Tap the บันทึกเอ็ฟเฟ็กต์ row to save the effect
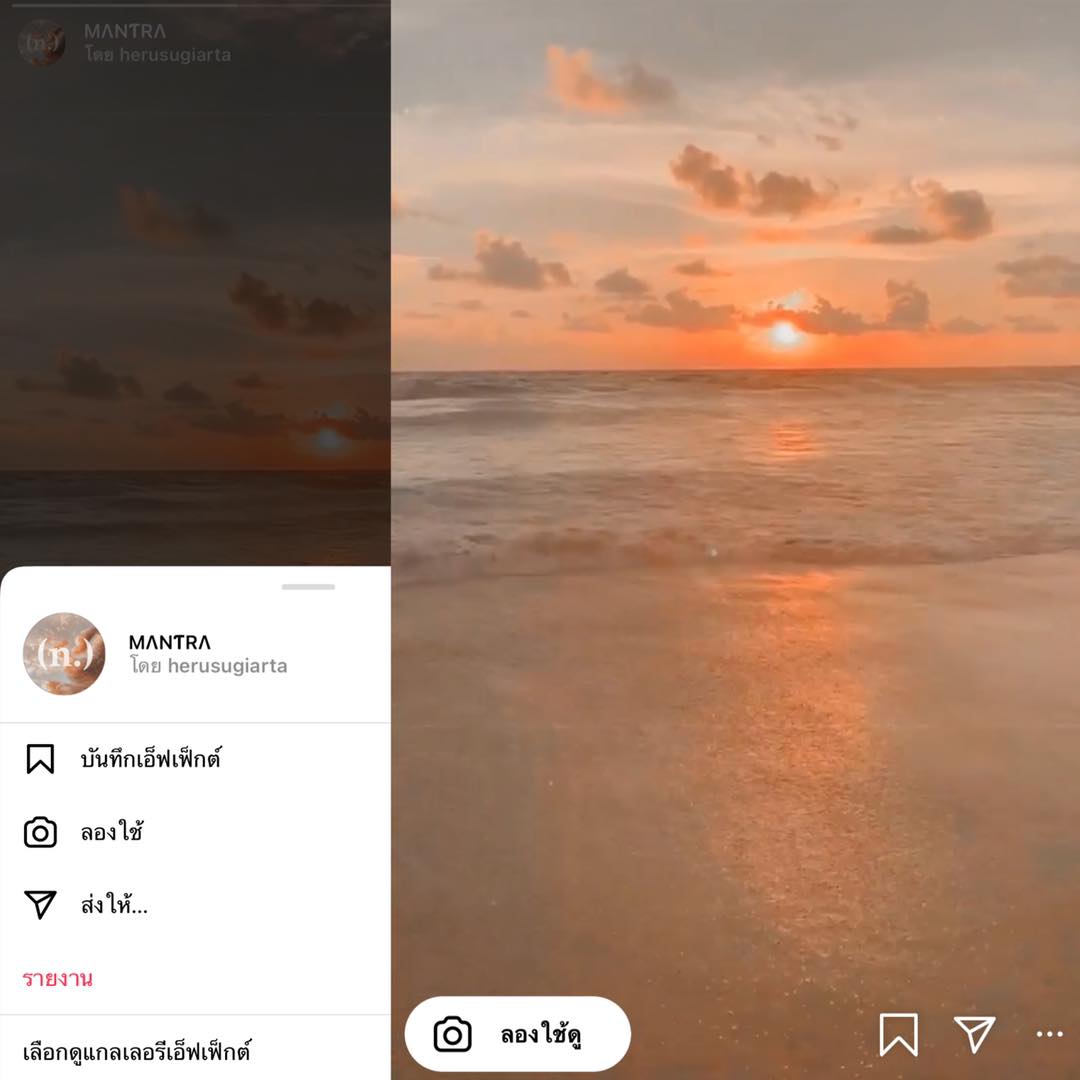 tap(150, 759)
